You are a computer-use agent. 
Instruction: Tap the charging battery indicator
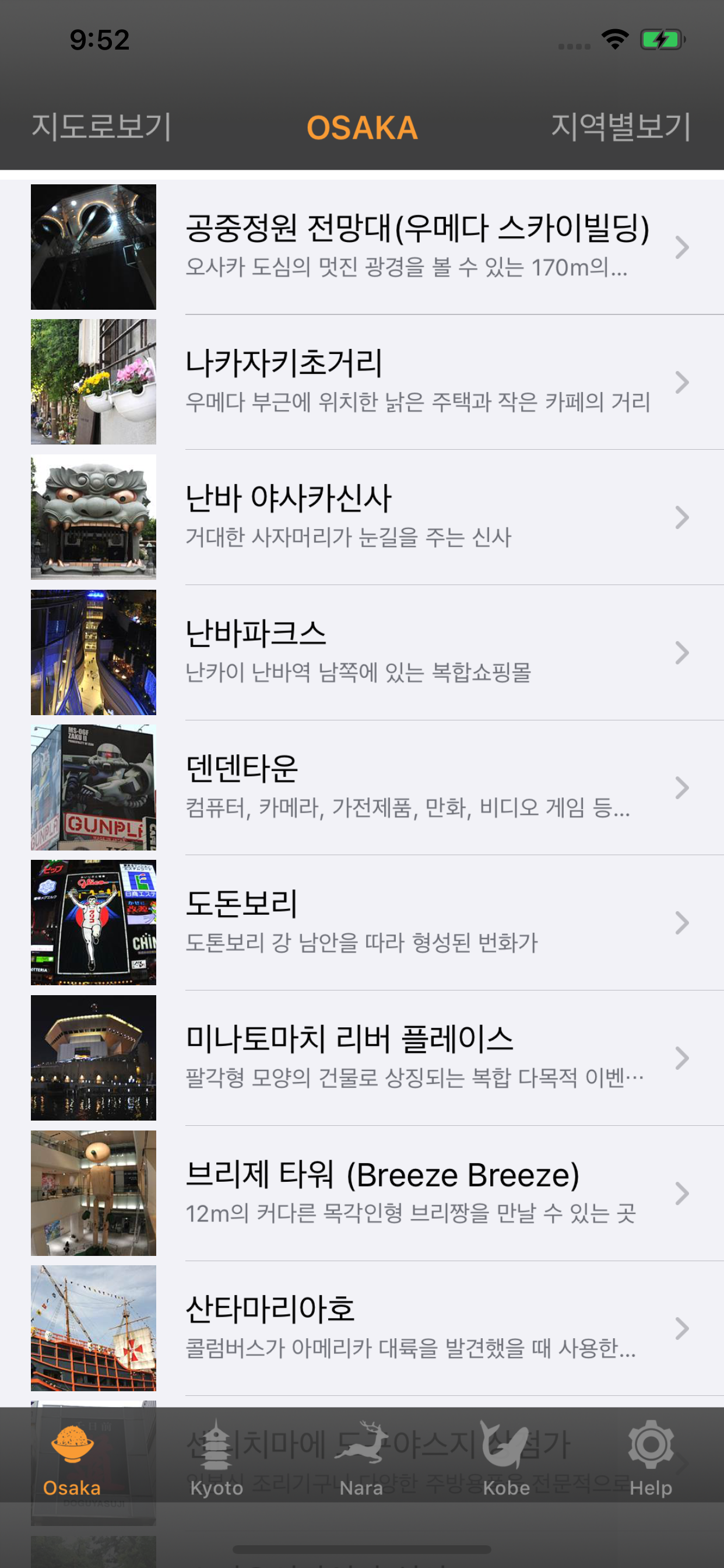click(x=663, y=39)
